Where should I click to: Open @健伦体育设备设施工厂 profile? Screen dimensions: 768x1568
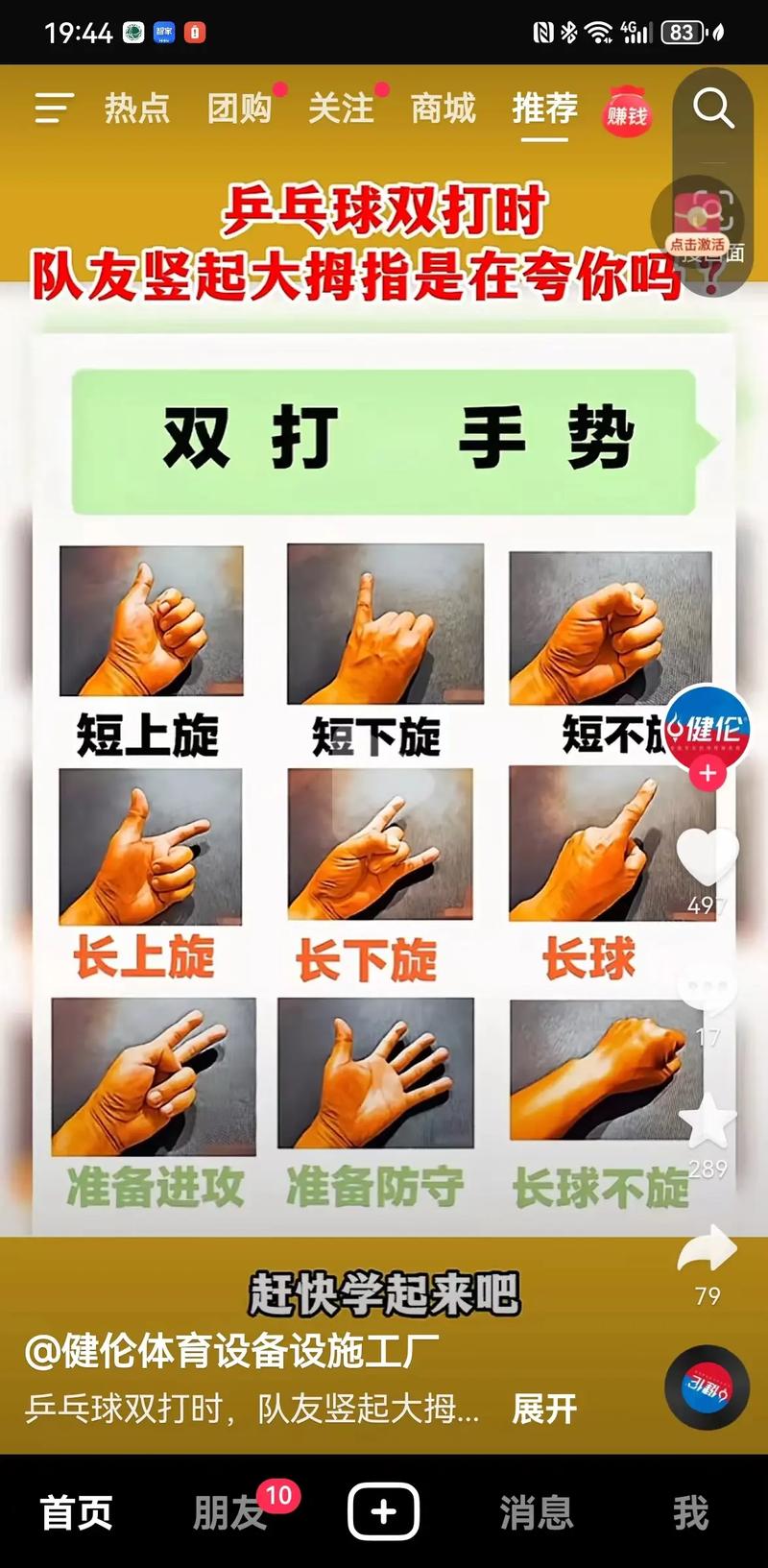[231, 1351]
